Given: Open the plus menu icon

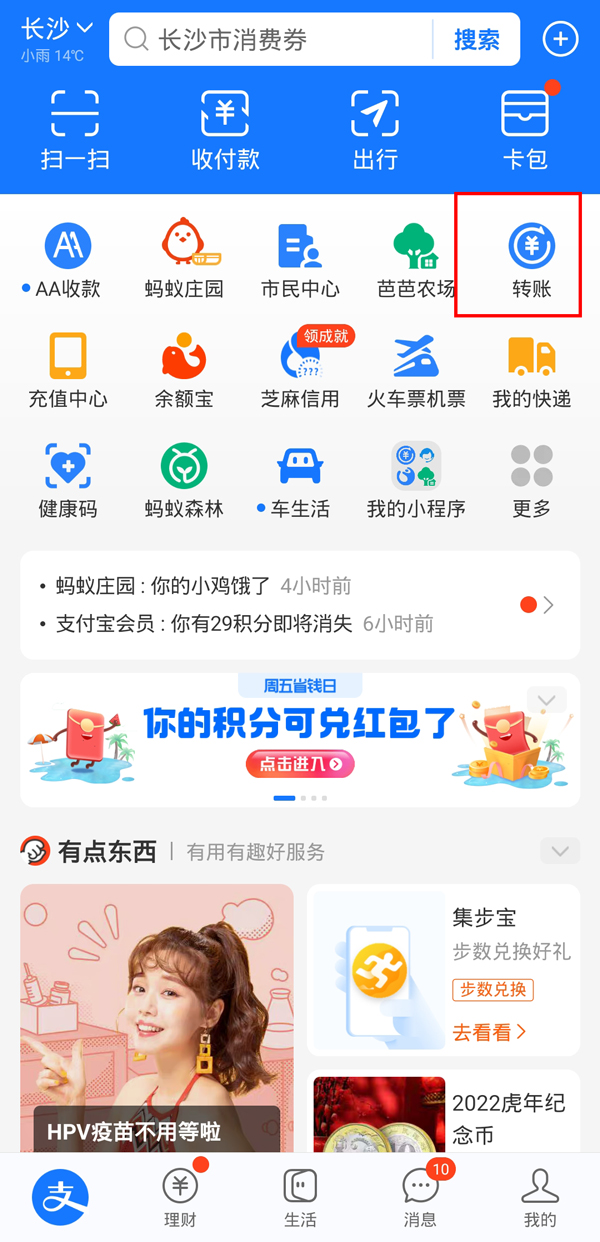Looking at the screenshot, I should point(560,40).
